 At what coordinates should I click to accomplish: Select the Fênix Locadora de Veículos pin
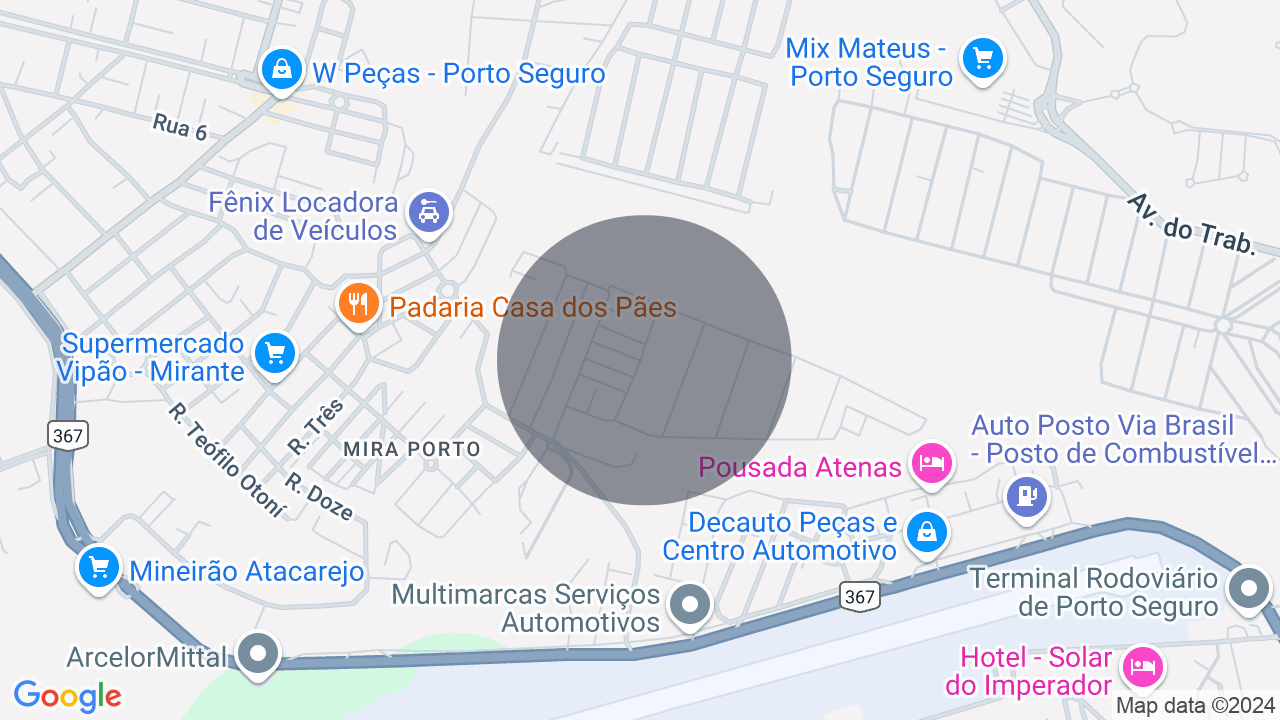click(430, 212)
